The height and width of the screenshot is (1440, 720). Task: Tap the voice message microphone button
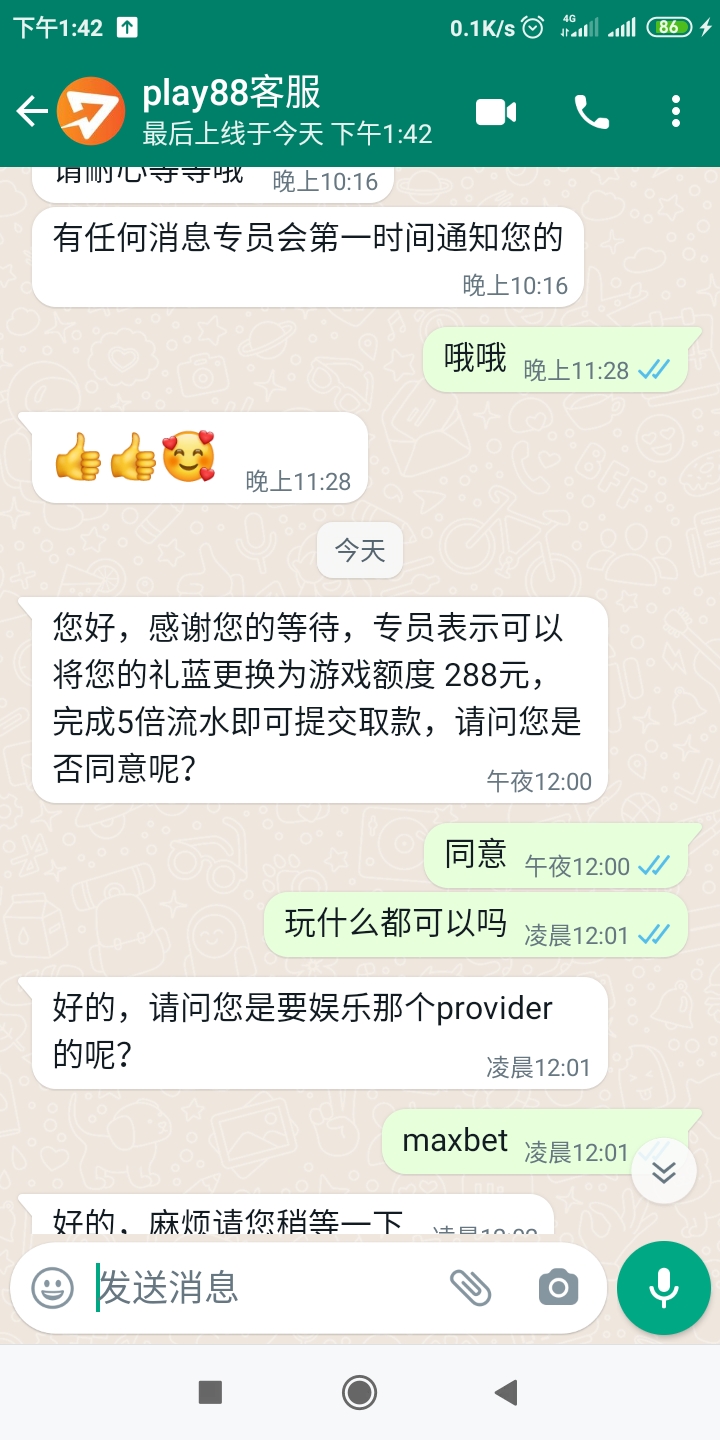click(664, 1287)
